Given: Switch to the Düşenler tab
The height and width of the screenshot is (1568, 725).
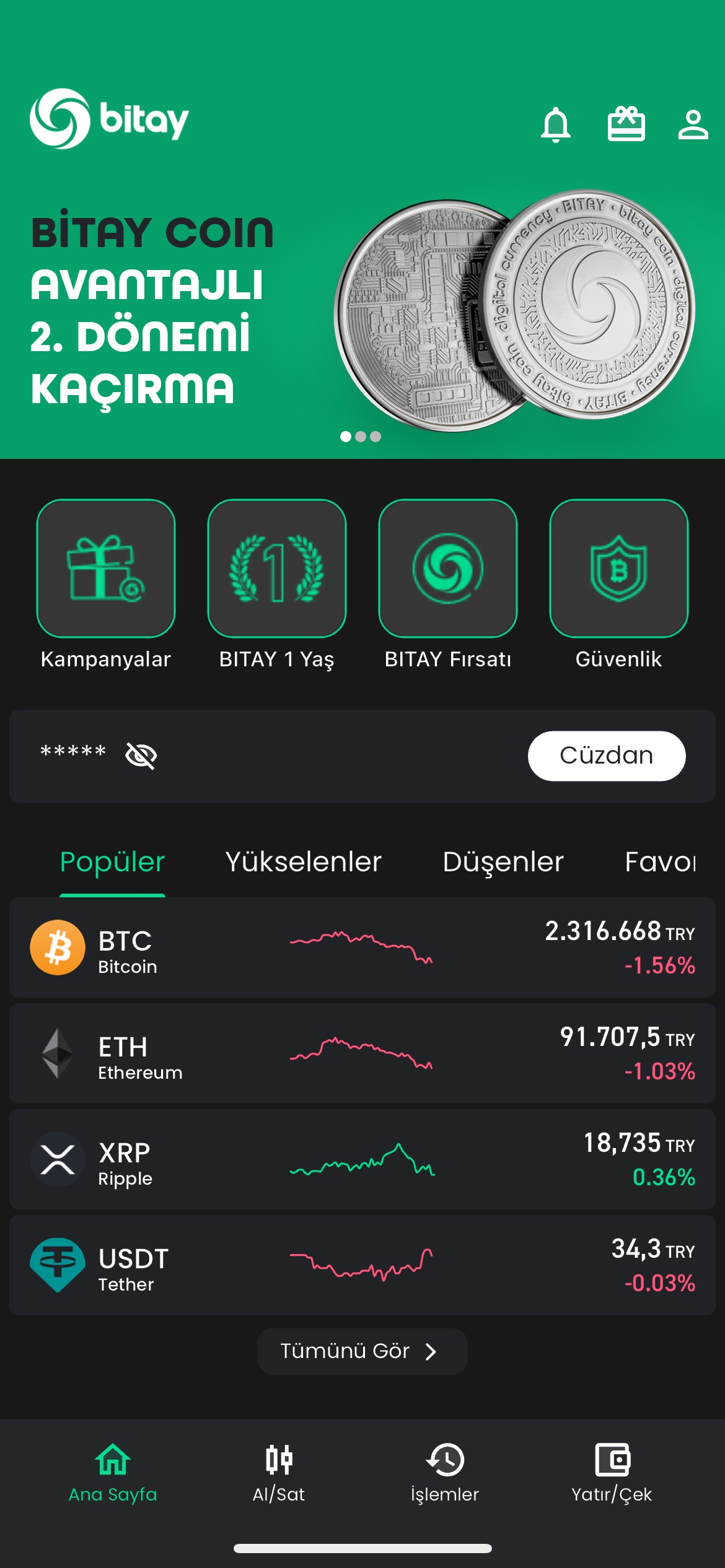Looking at the screenshot, I should pos(504,863).
